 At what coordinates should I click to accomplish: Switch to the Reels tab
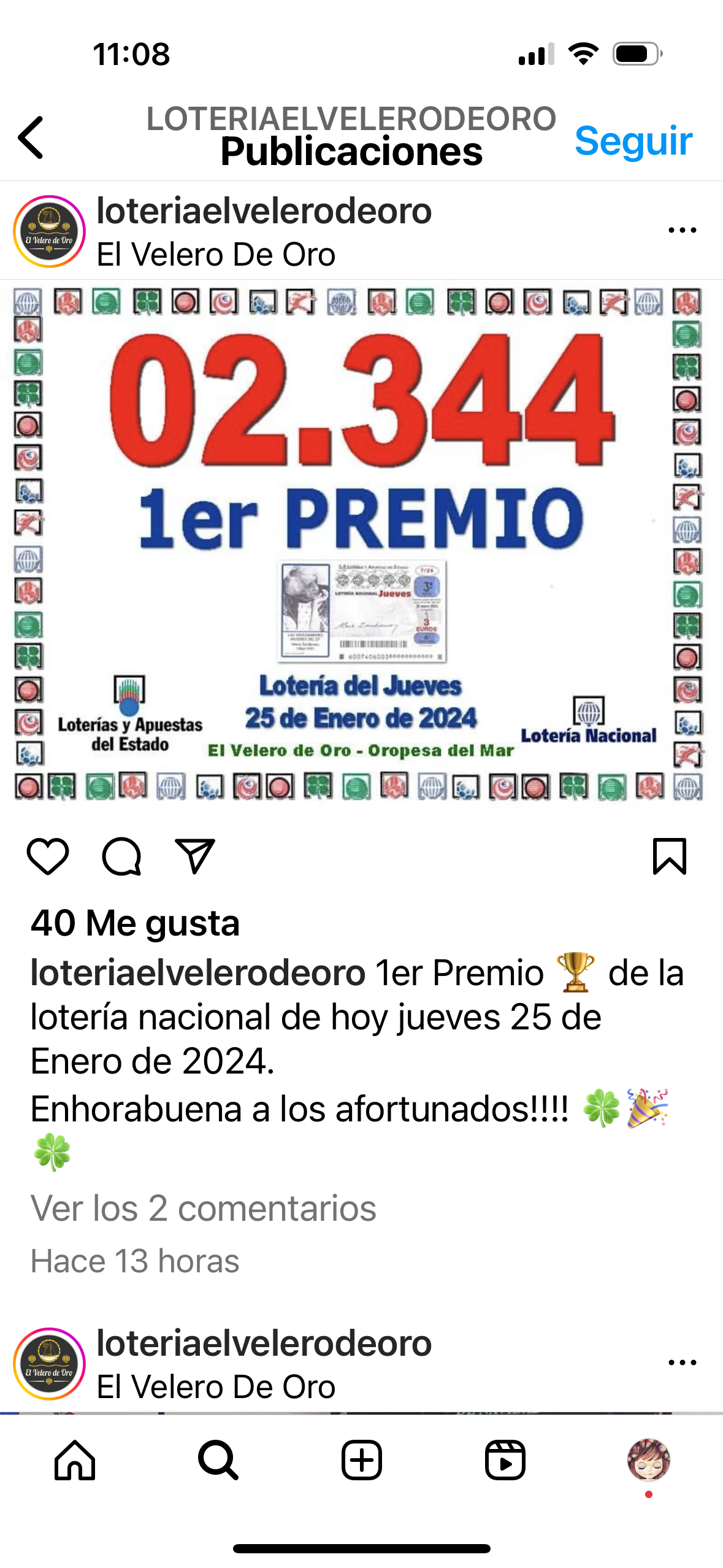coord(505,1460)
